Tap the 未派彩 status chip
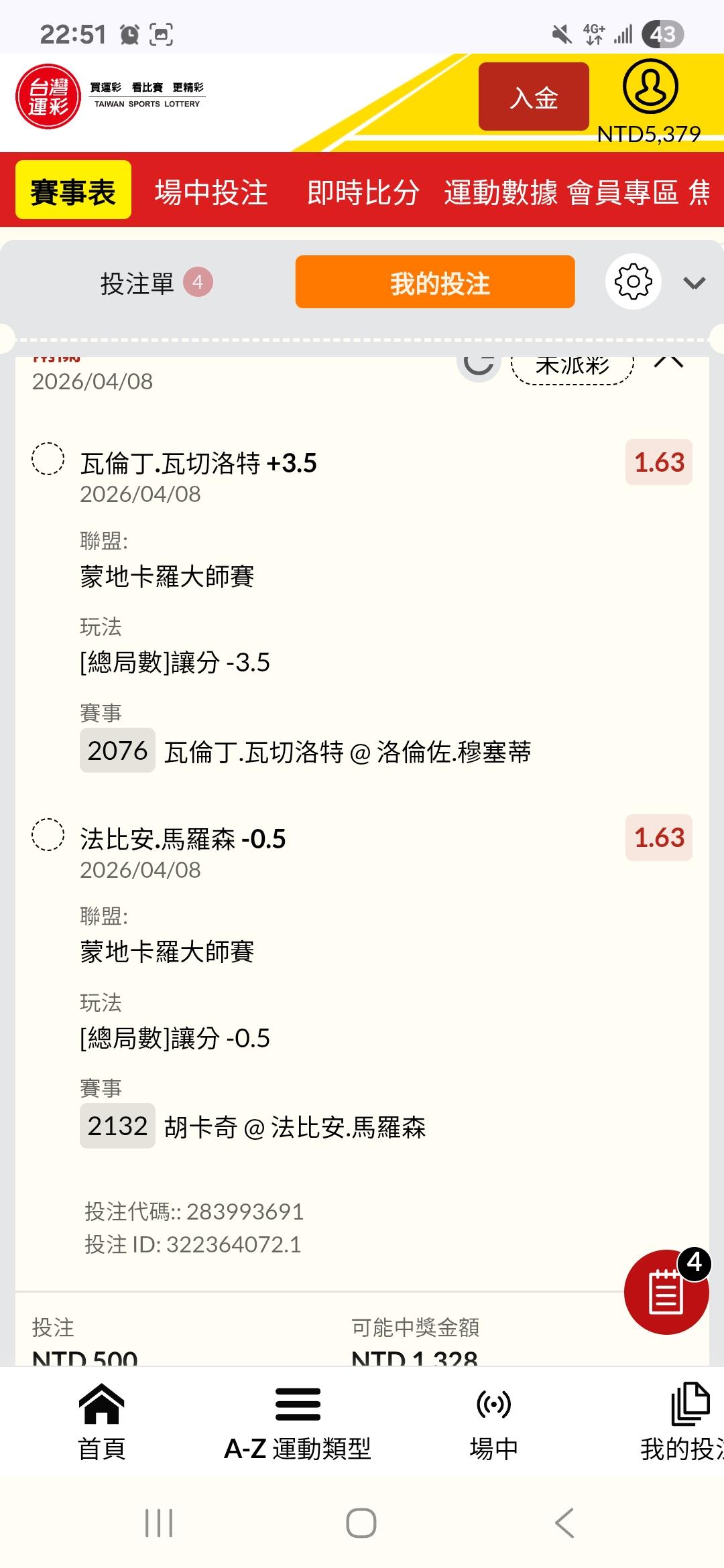 [x=572, y=366]
